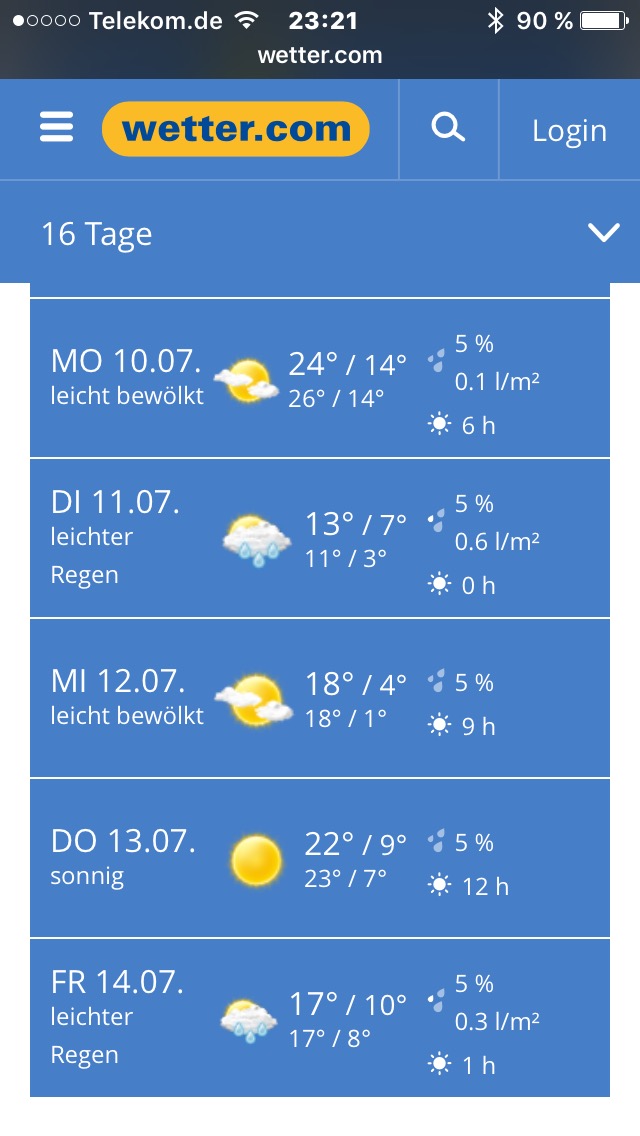
Task: Open the search magnifier
Action: coord(448,128)
